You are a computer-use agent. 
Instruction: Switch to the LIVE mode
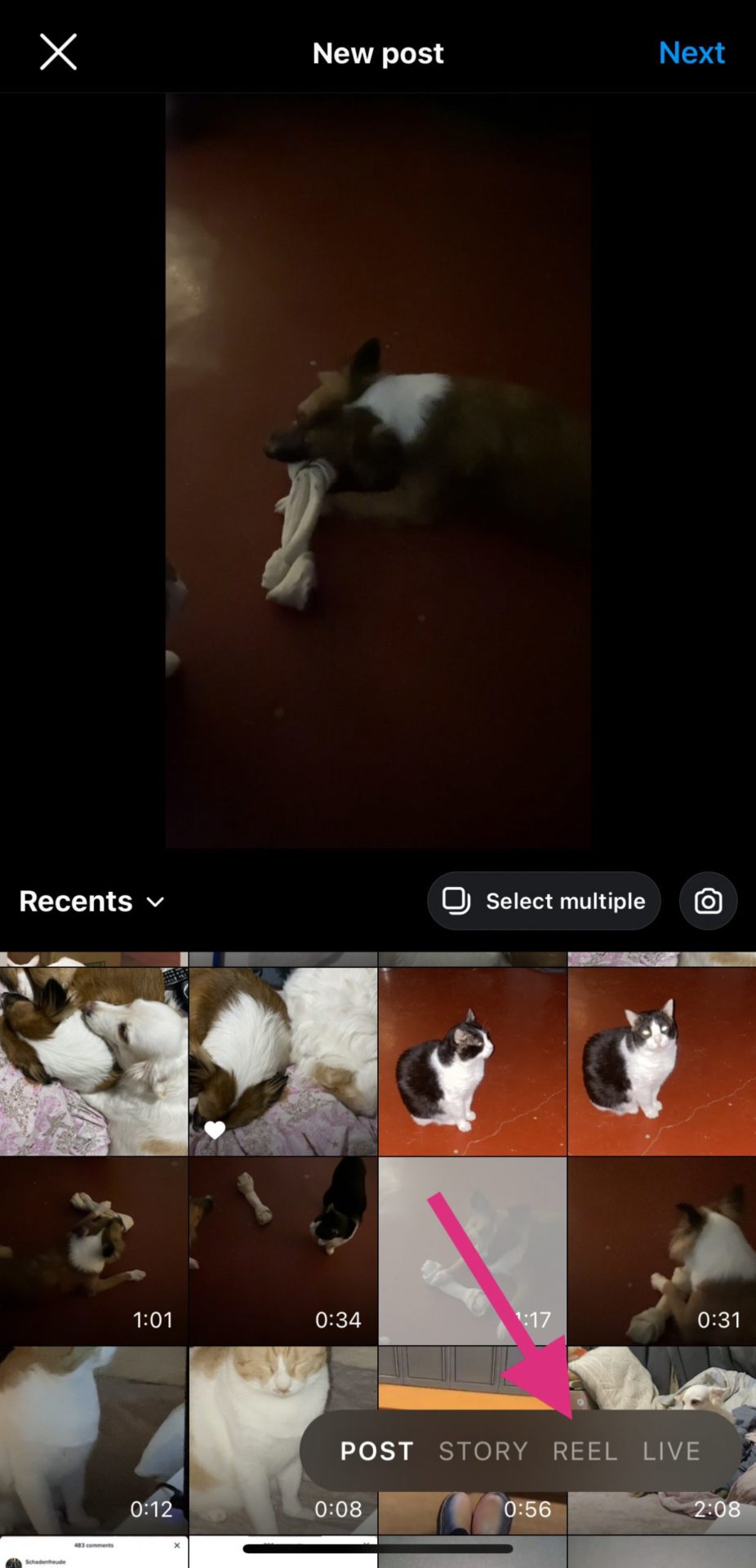coord(671,1451)
